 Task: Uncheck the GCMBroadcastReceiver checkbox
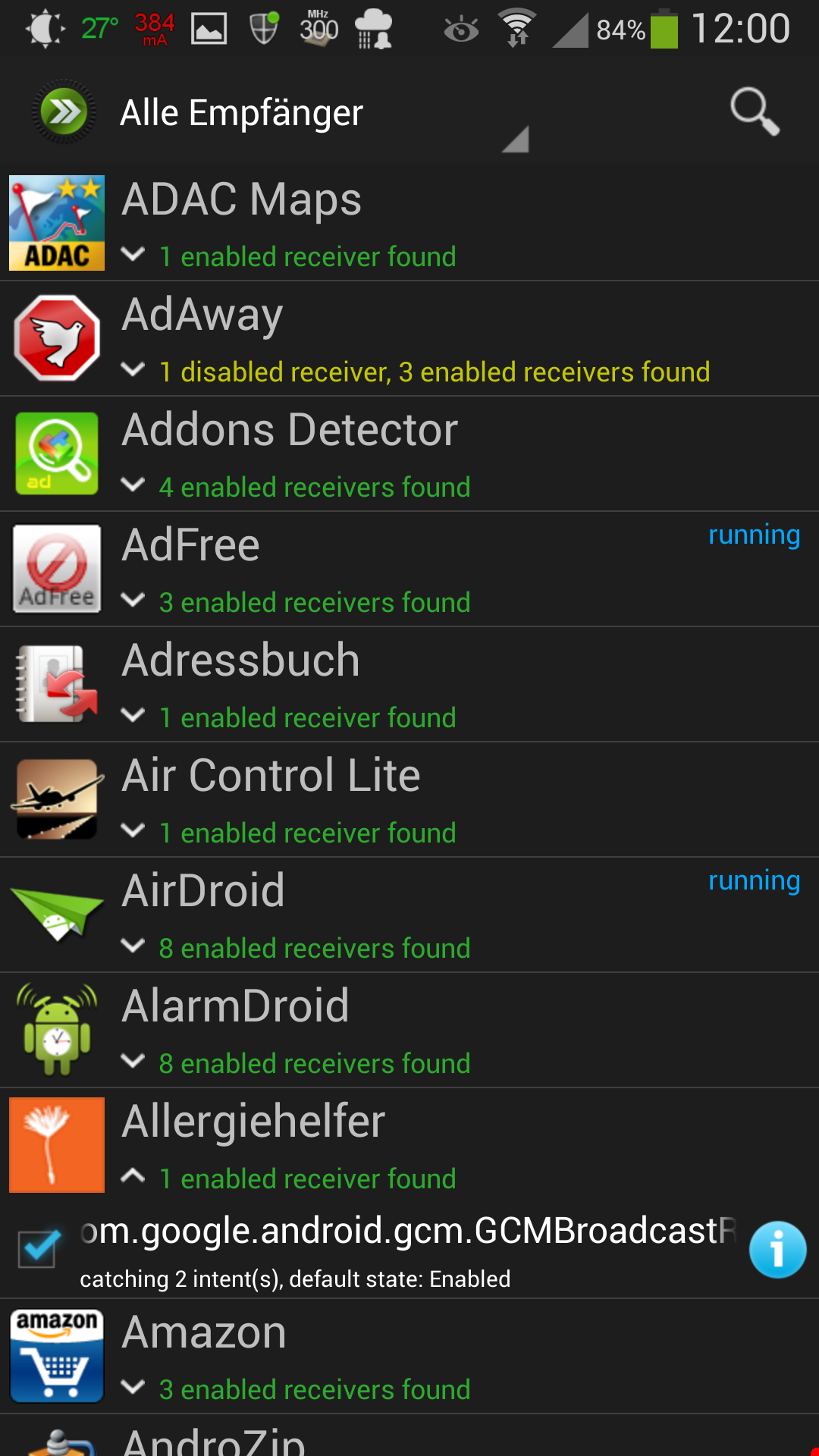point(39,1248)
